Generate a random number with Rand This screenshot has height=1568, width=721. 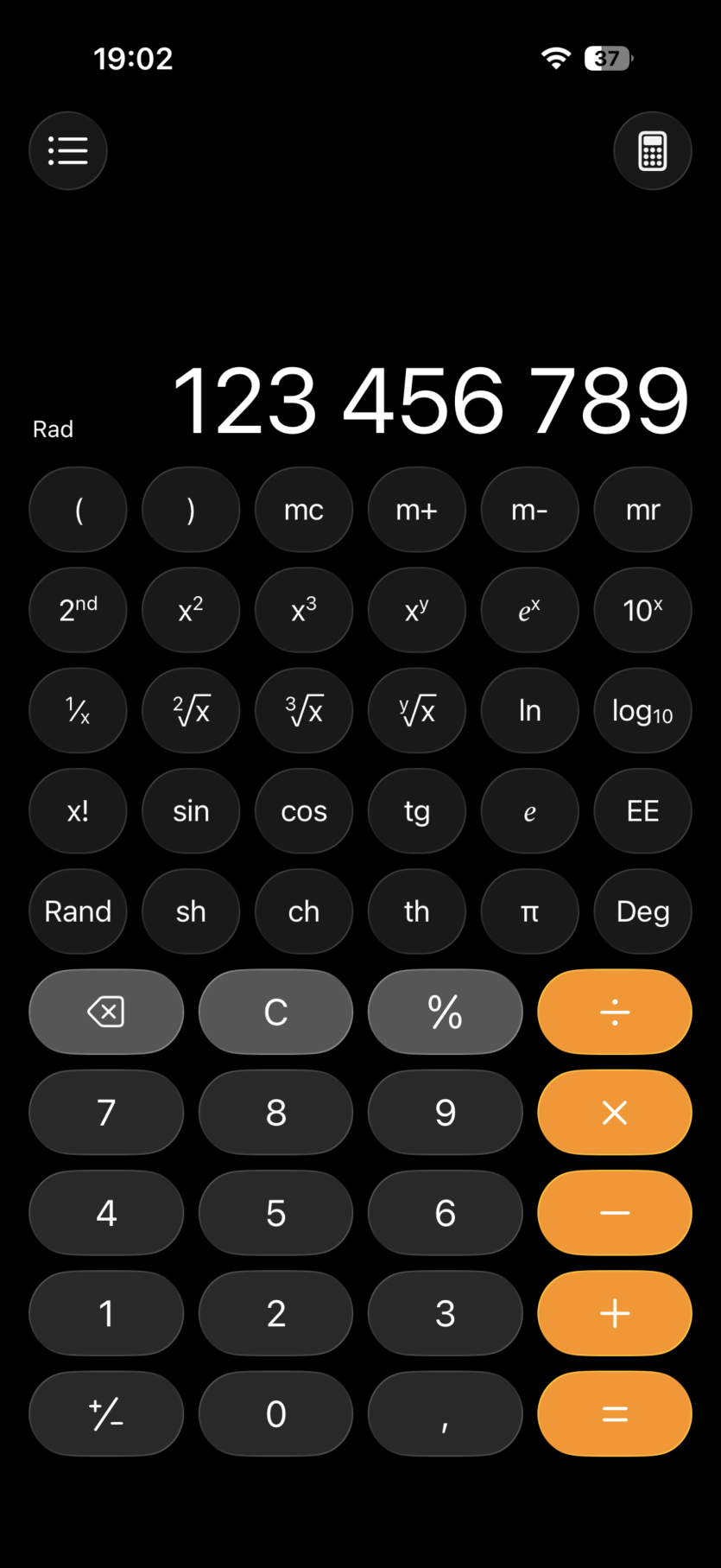click(78, 911)
